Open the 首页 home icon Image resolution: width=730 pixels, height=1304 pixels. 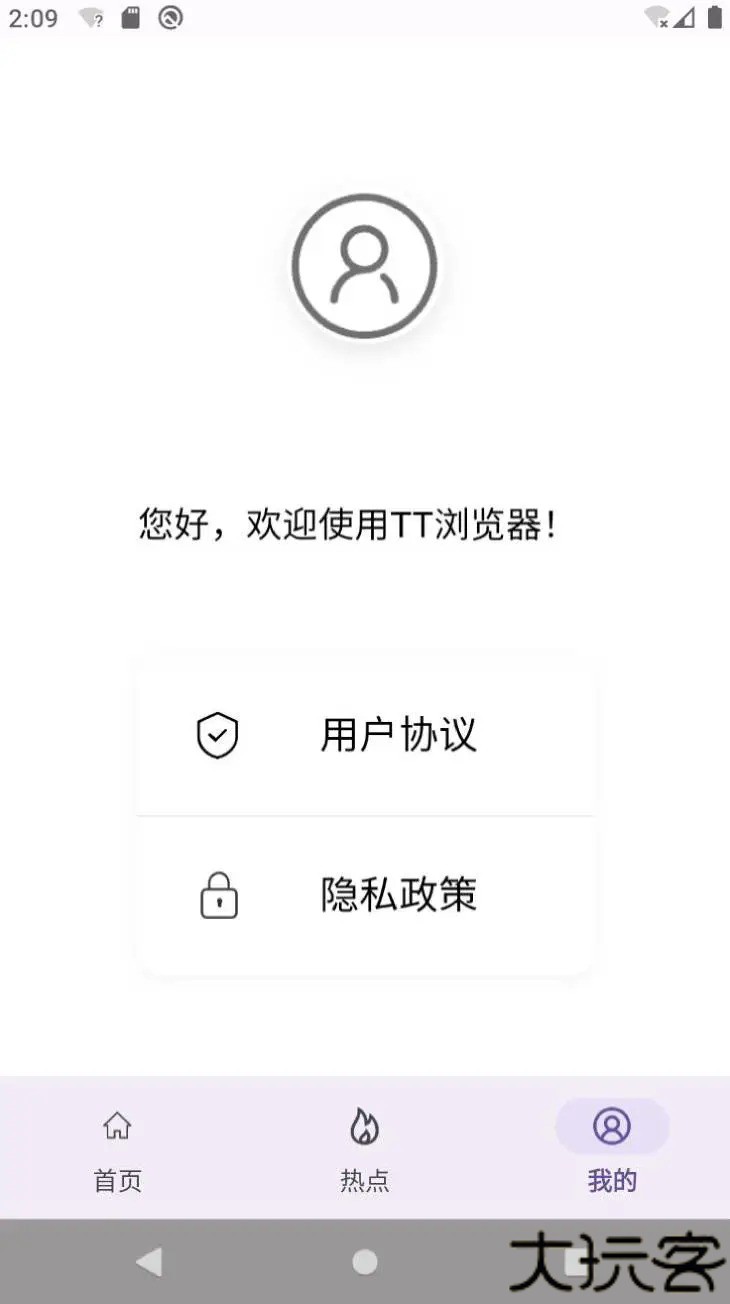[117, 1124]
